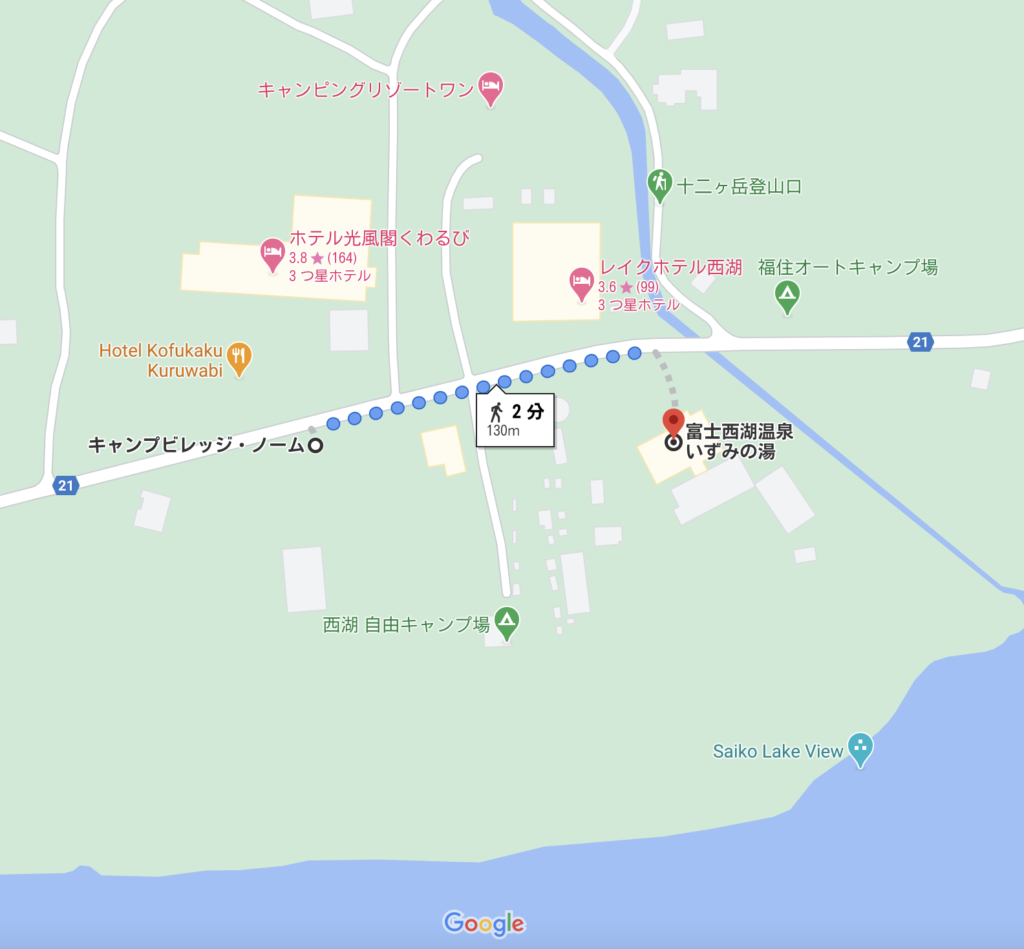Open the 福住オートキャンプ場 campground marker
This screenshot has width=1024, height=949.
pyautogui.click(x=788, y=295)
